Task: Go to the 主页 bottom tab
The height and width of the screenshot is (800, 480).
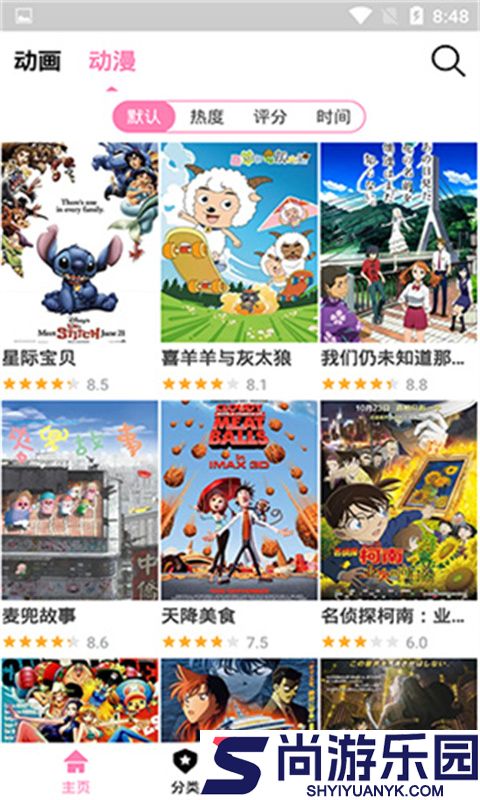Action: point(75,771)
